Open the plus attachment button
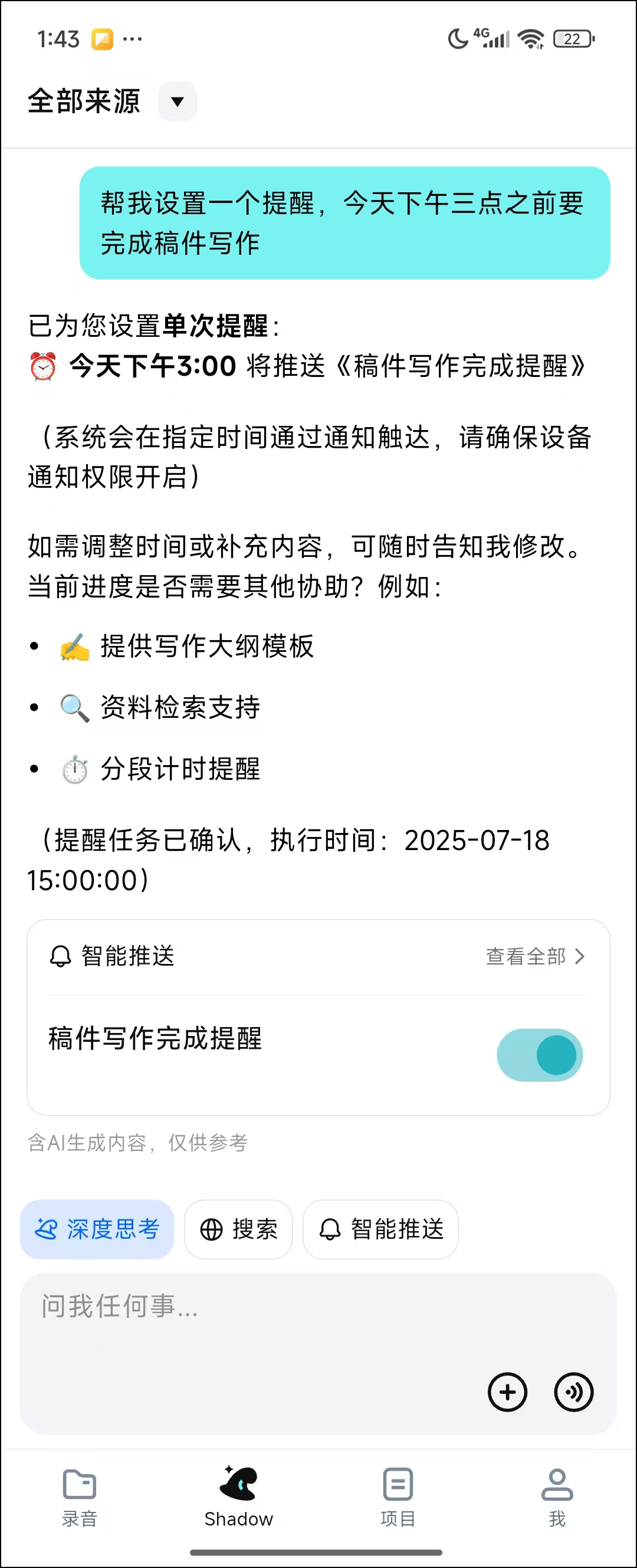This screenshot has width=637, height=1568. [x=507, y=1392]
